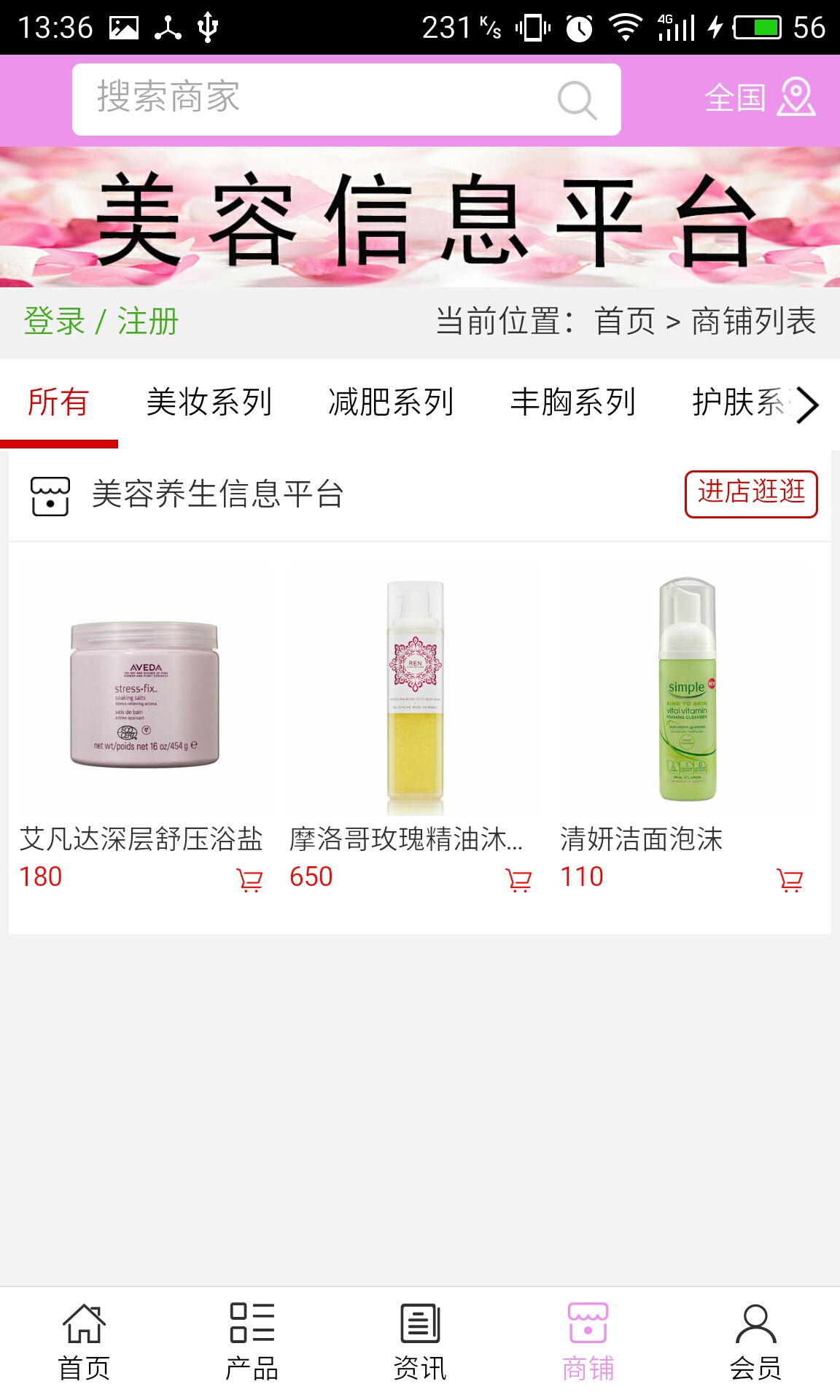840x1400 pixels.
Task: Open the 全国 location selector
Action: click(x=759, y=98)
